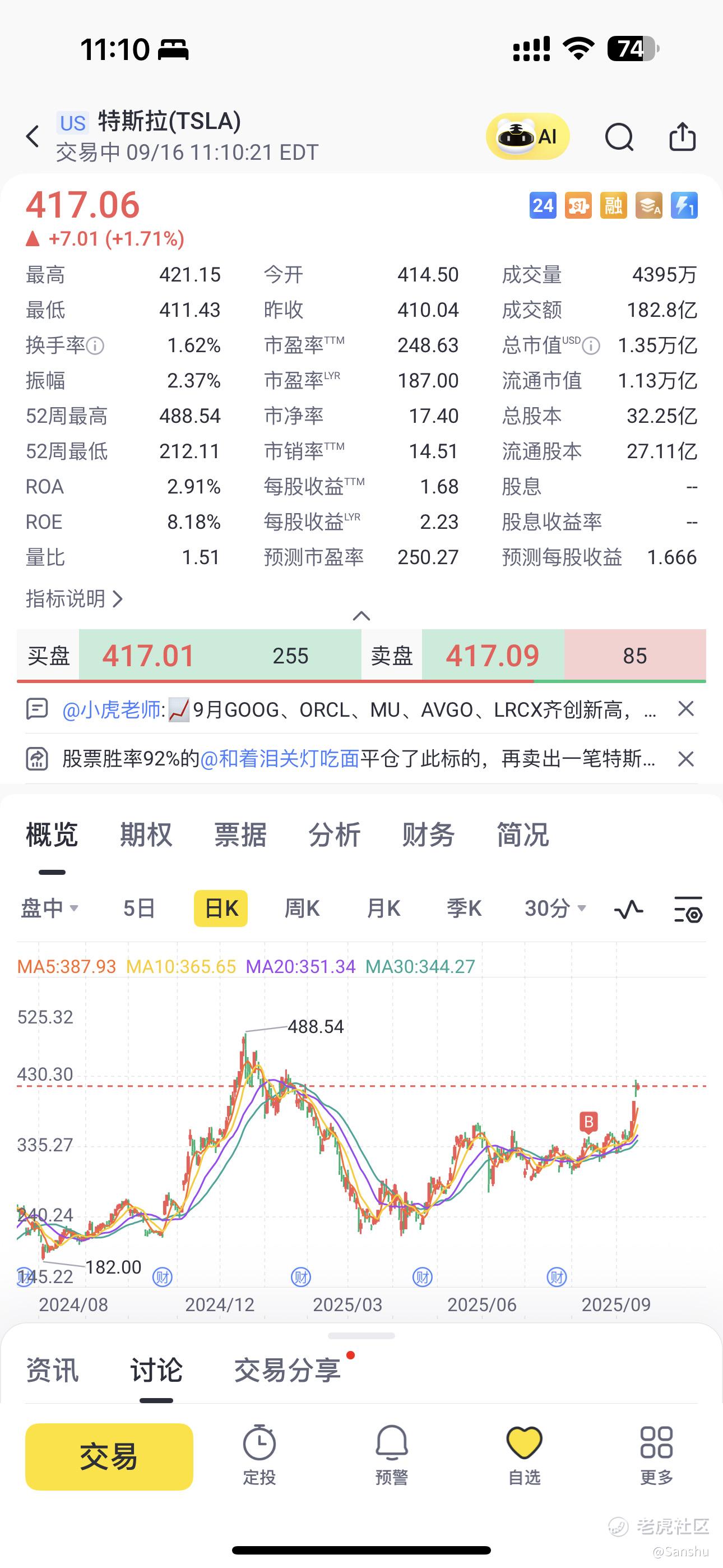
Task: Expand the 30分 interval dropdown
Action: click(x=555, y=909)
